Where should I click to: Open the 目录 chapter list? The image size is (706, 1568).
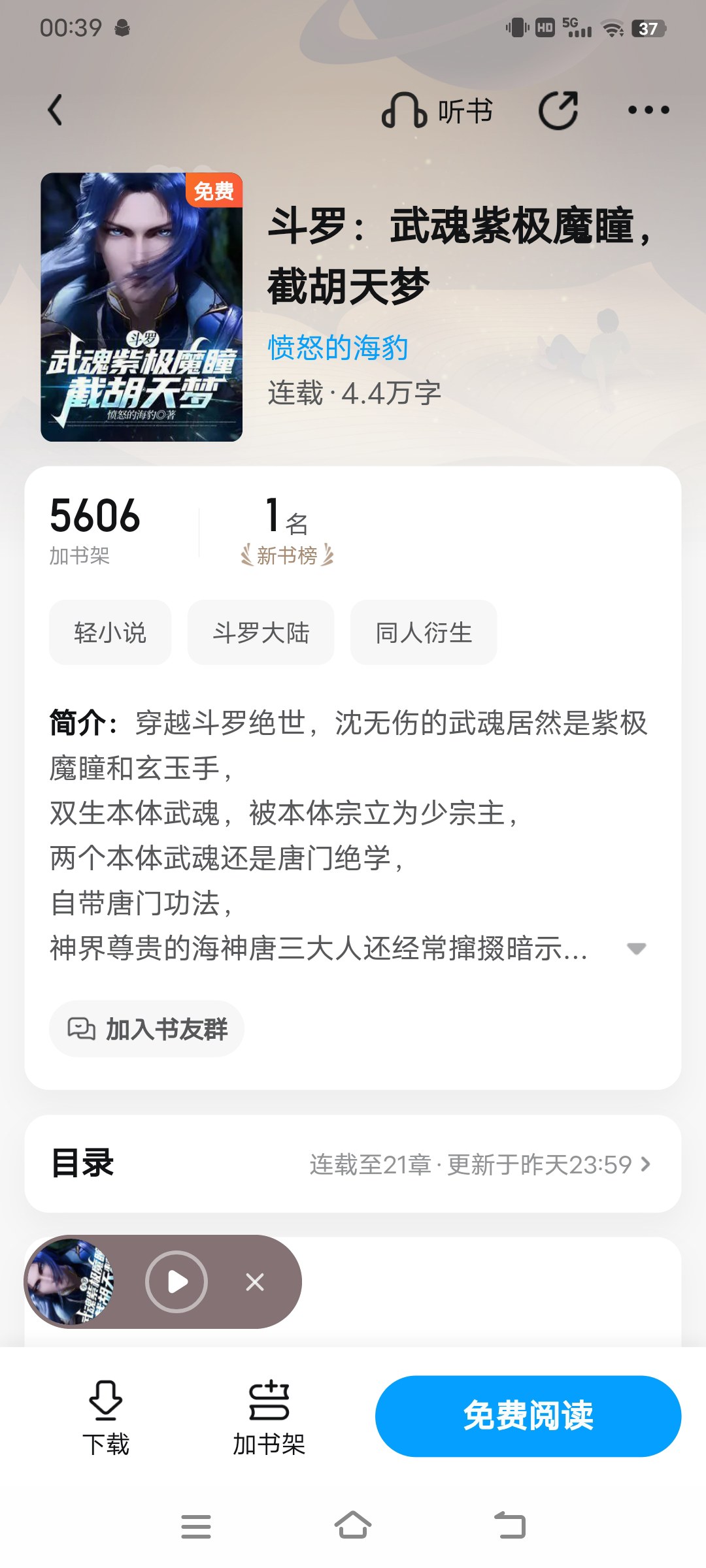tap(353, 1164)
